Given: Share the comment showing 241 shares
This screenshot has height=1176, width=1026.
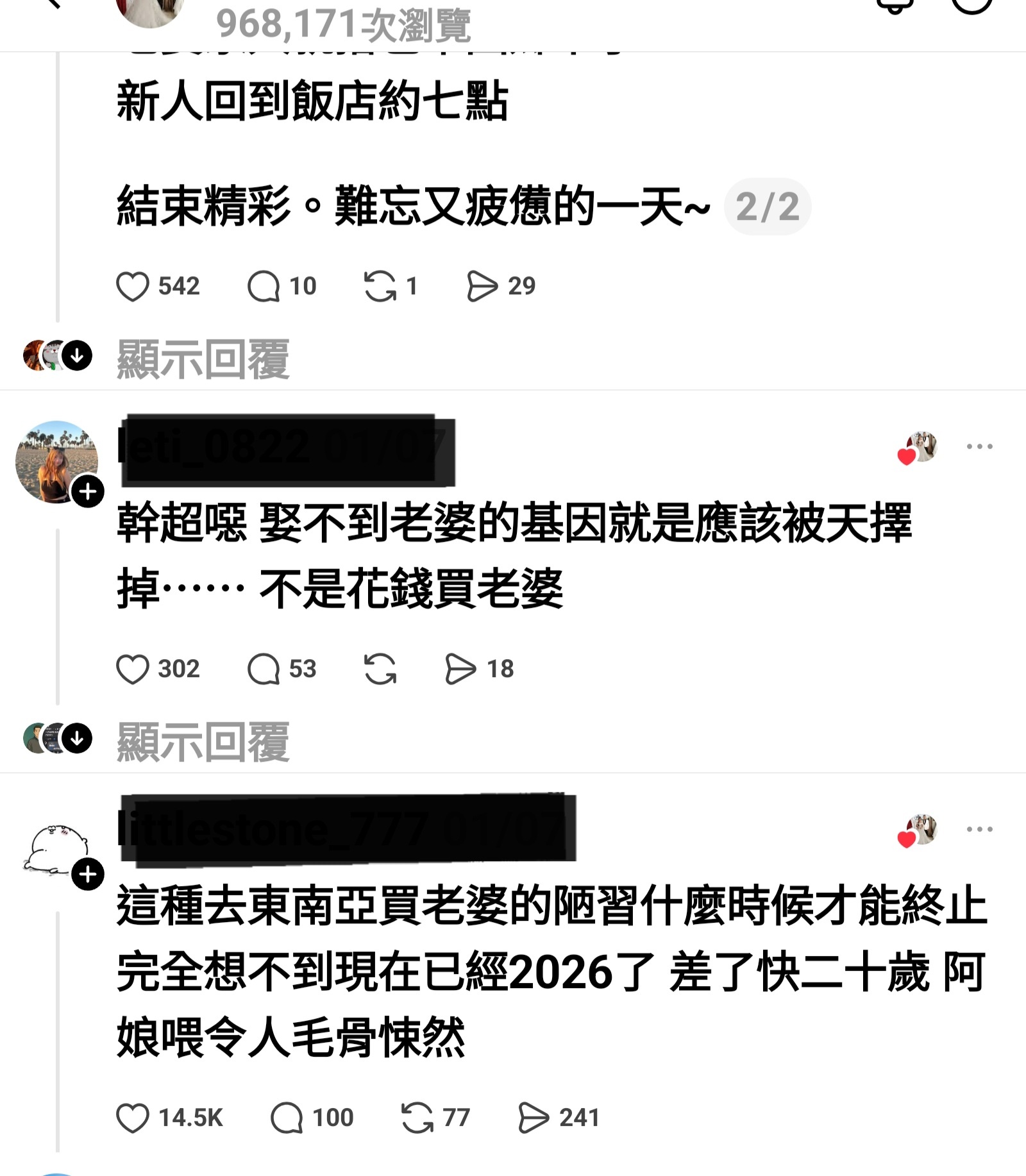Looking at the screenshot, I should 534,1118.
